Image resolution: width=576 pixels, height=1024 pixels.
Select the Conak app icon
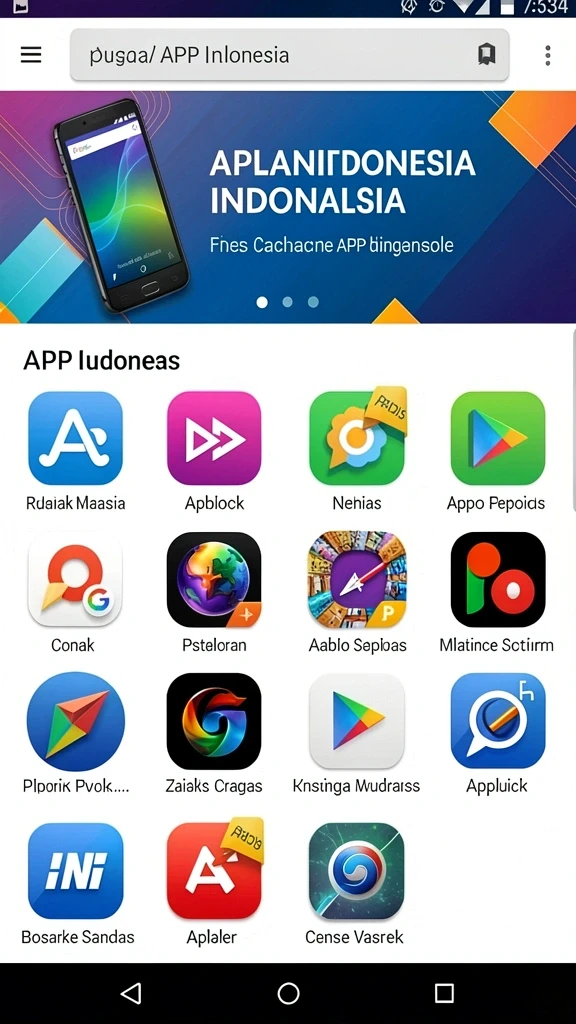[75, 579]
